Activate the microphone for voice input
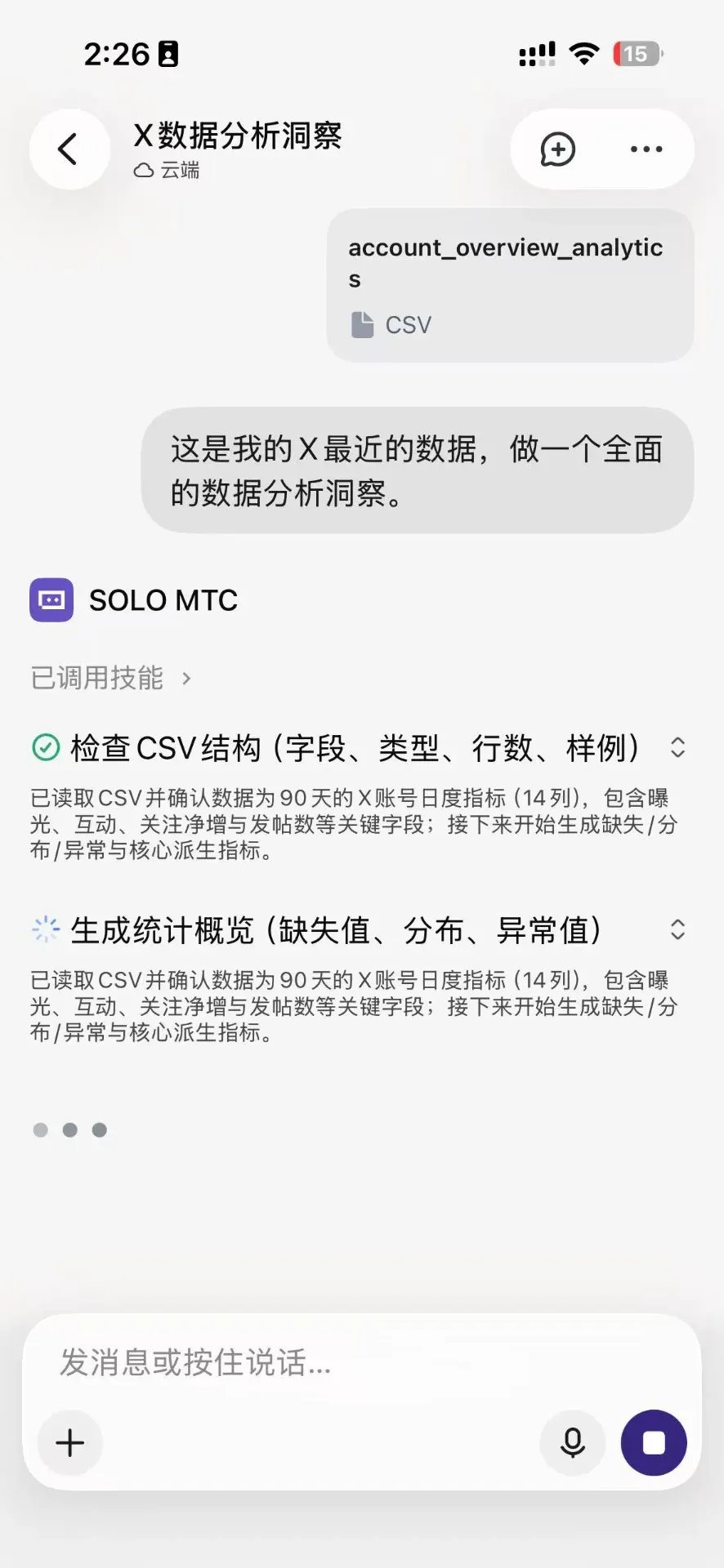This screenshot has width=724, height=1568. [x=573, y=1443]
